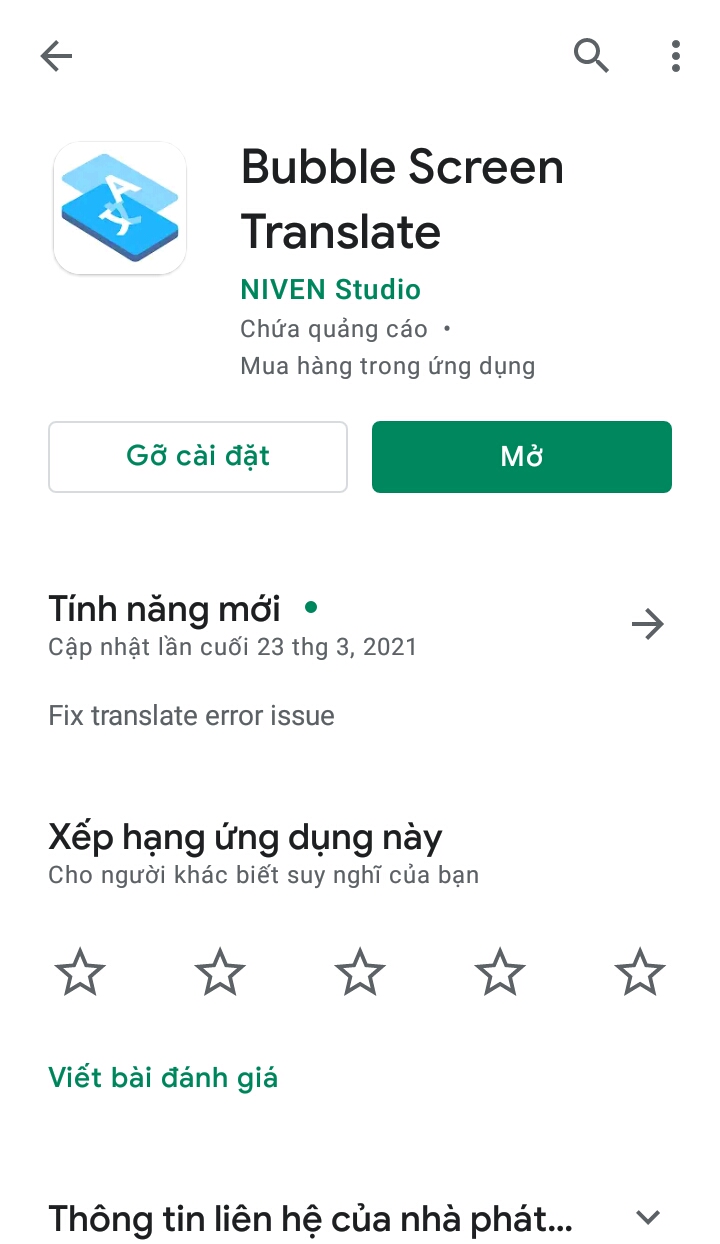720x1244 pixels.
Task: Rate the app four stars
Action: 500,972
